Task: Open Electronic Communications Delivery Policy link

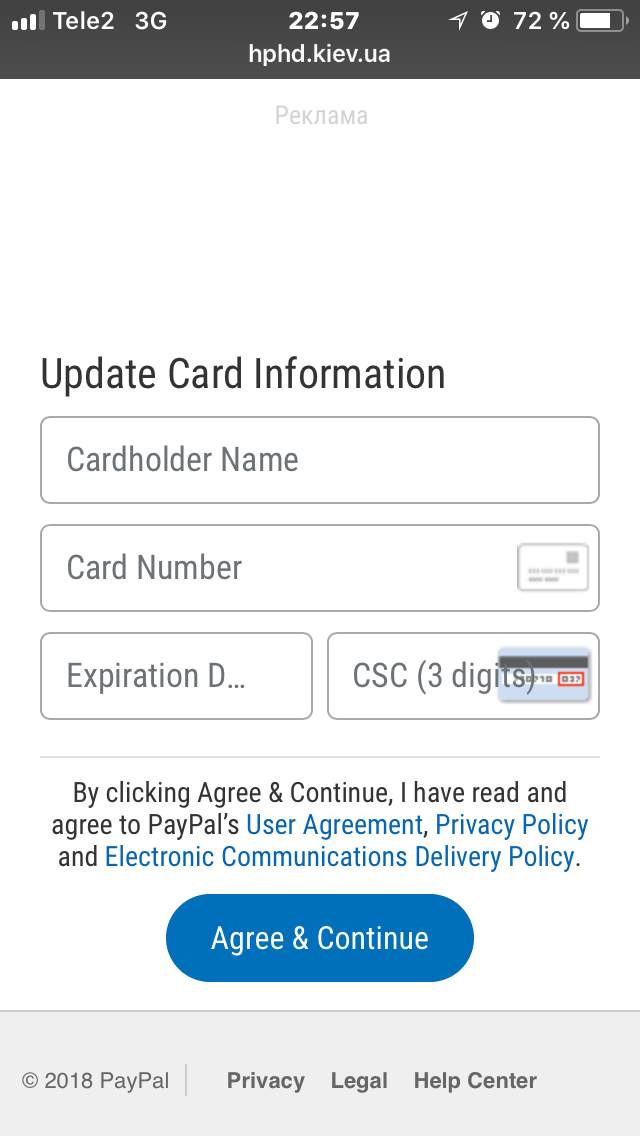Action: coord(340,857)
